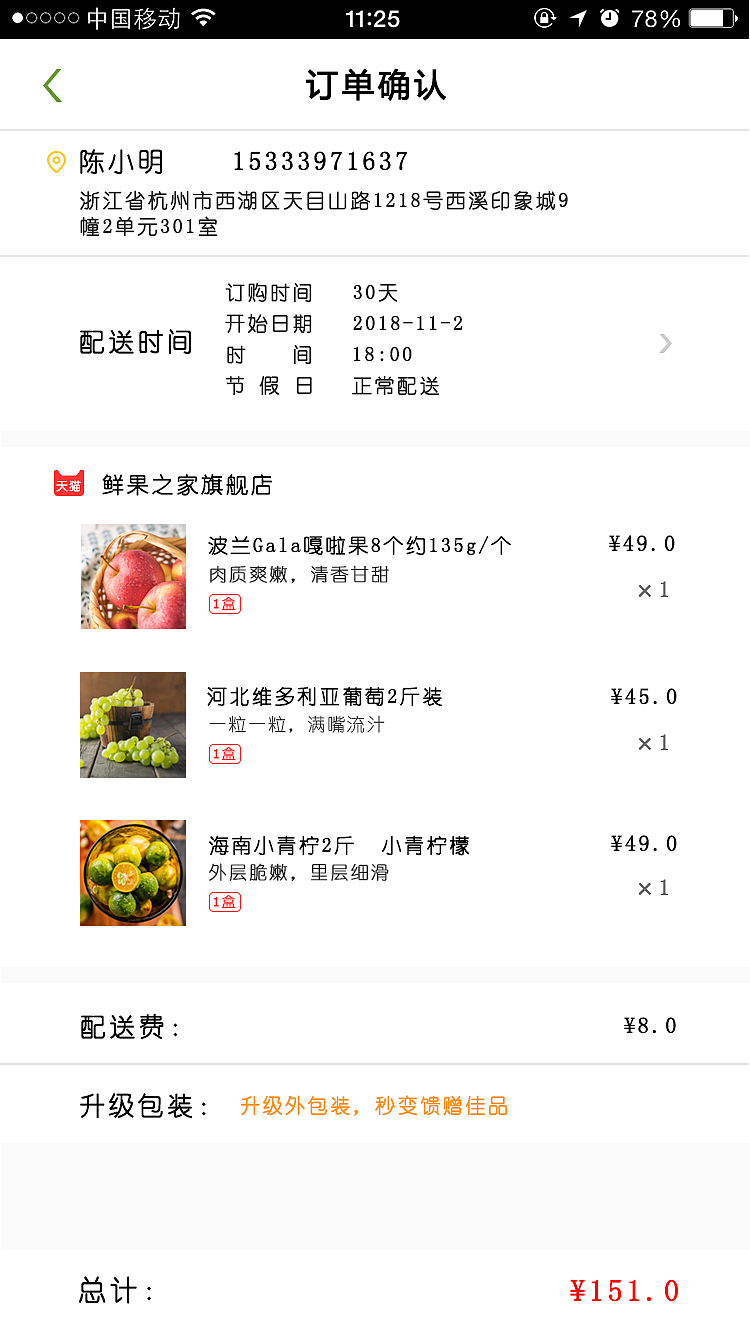Screen dimensions: 750x1334
Task: Tap the grapes product thumbnail image
Action: [132, 724]
